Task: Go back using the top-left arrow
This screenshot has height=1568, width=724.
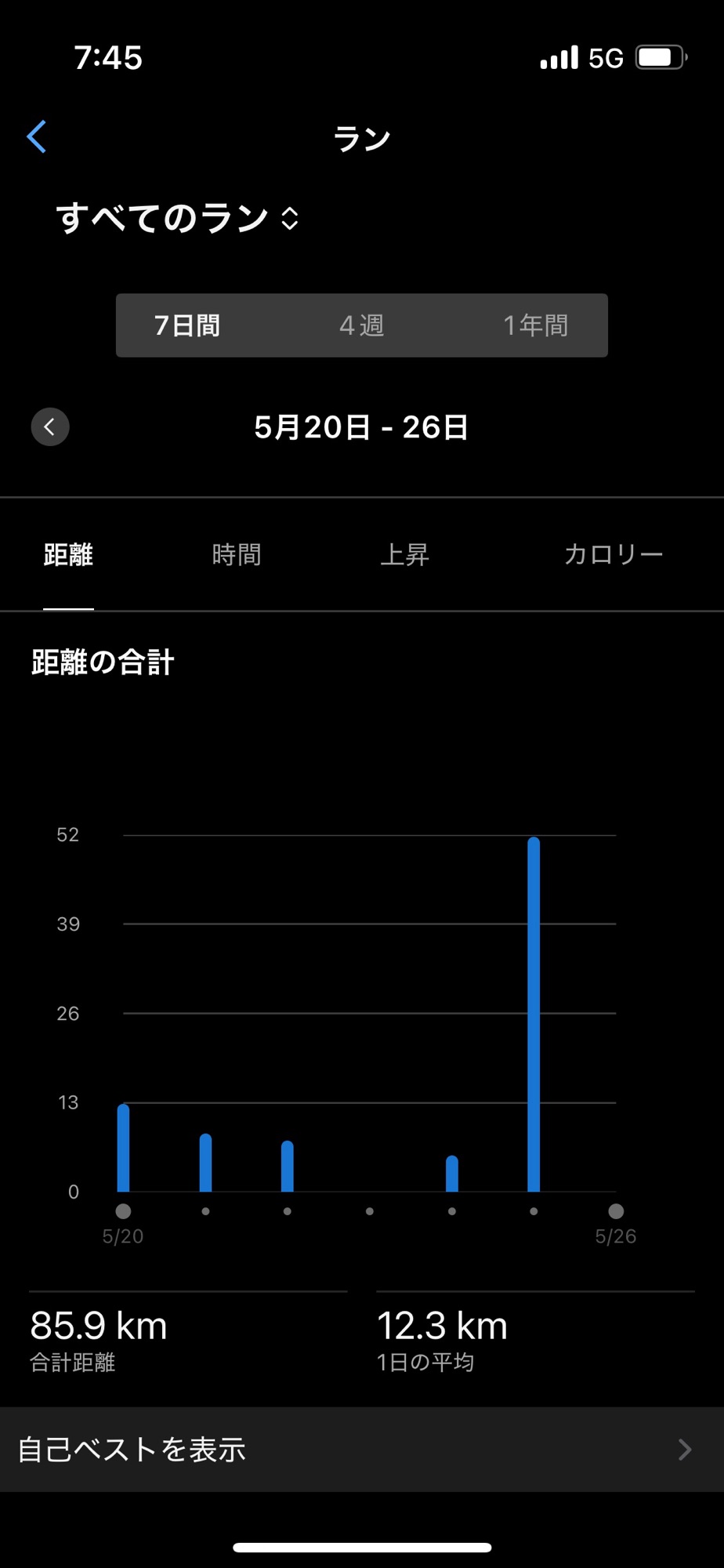Action: [37, 136]
